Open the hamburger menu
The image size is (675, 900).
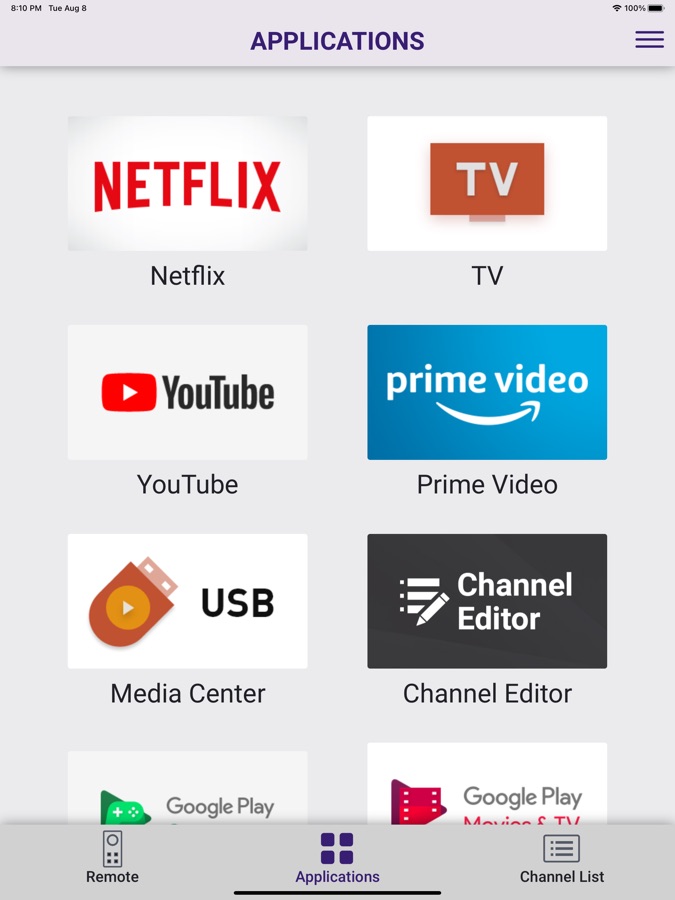649,40
